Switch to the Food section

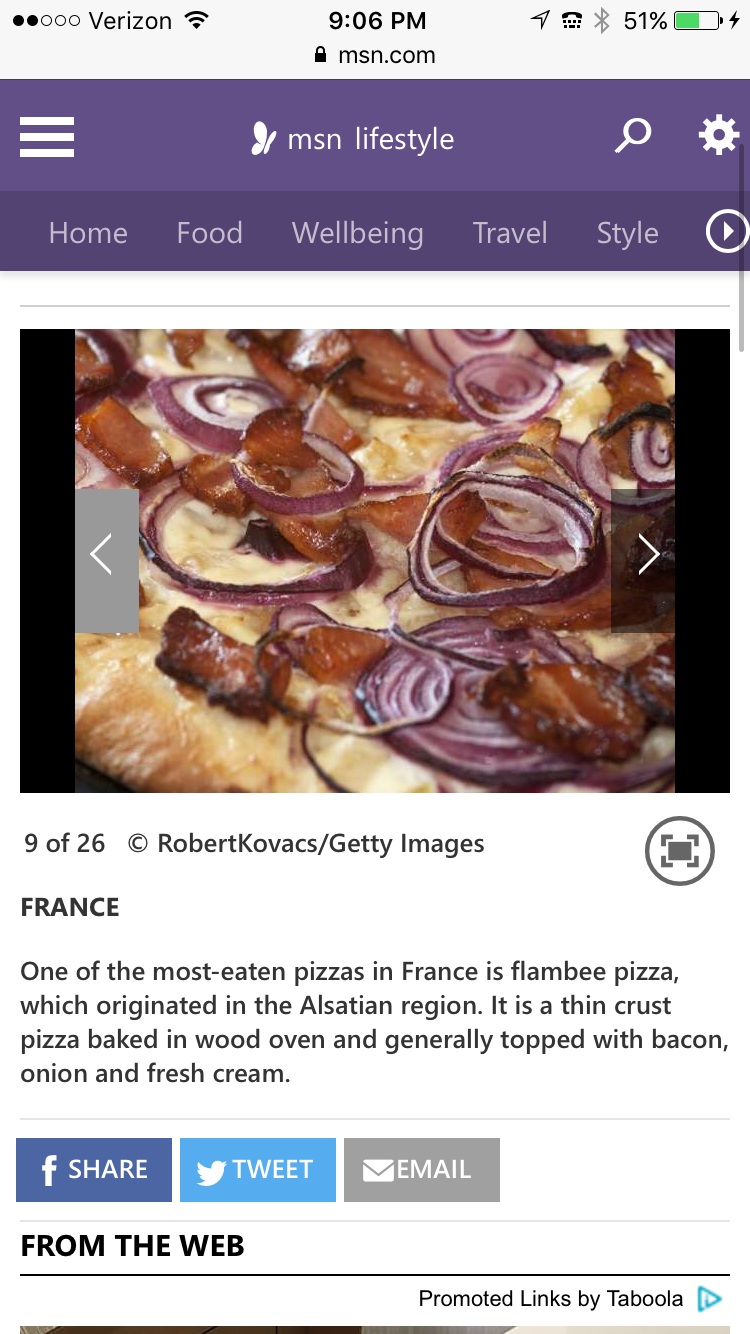pyautogui.click(x=209, y=233)
